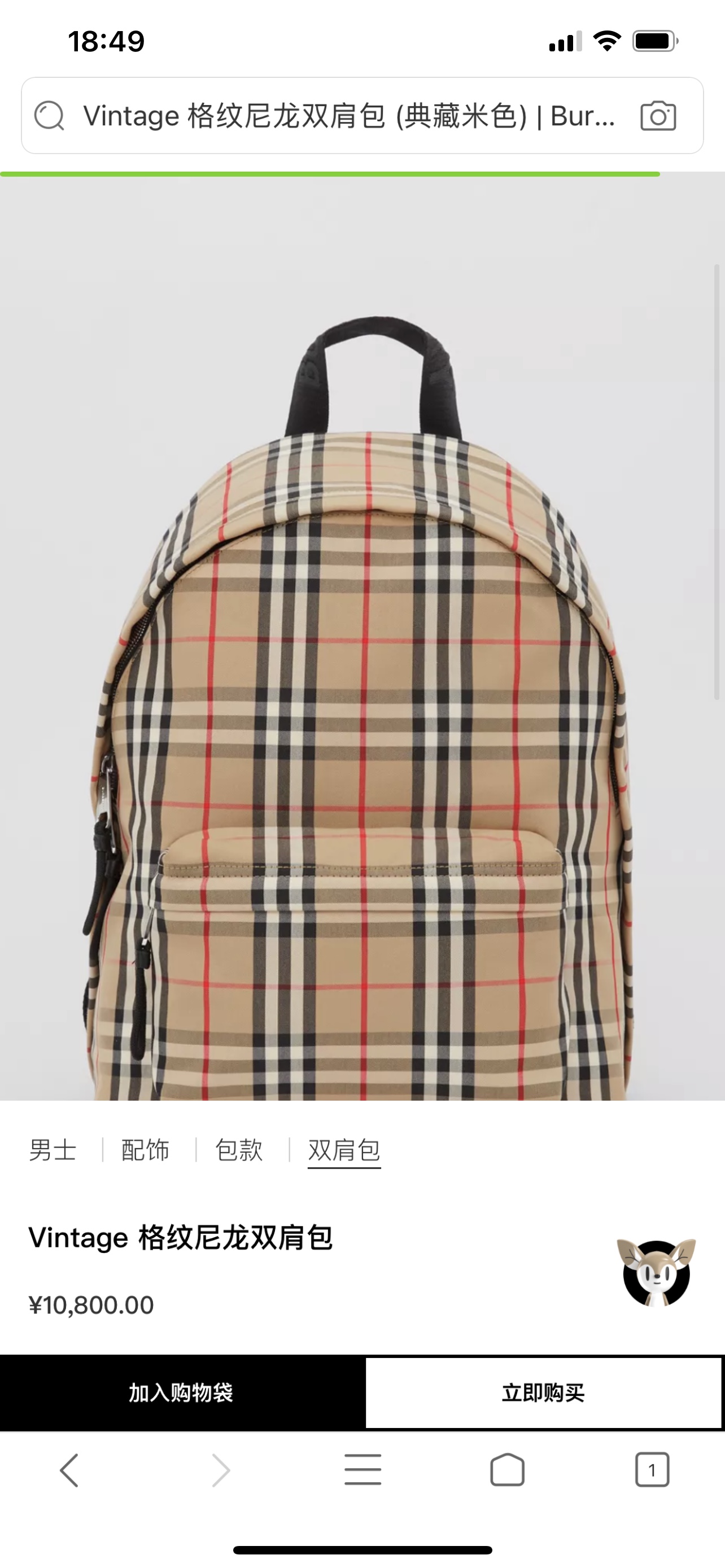This screenshot has height=1568, width=725.
Task: Open the 包款 breadcrumb category
Action: [239, 1150]
